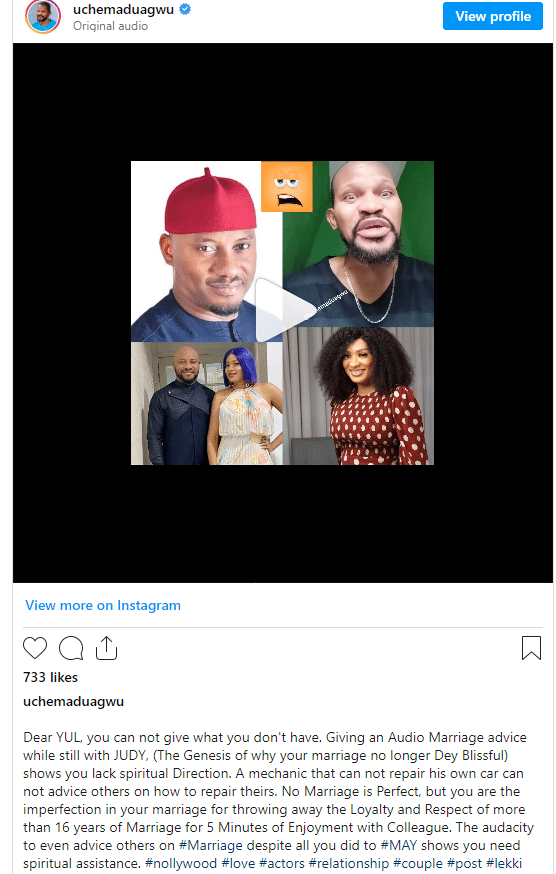Open uchemaduagwu username in header

click(123, 9)
